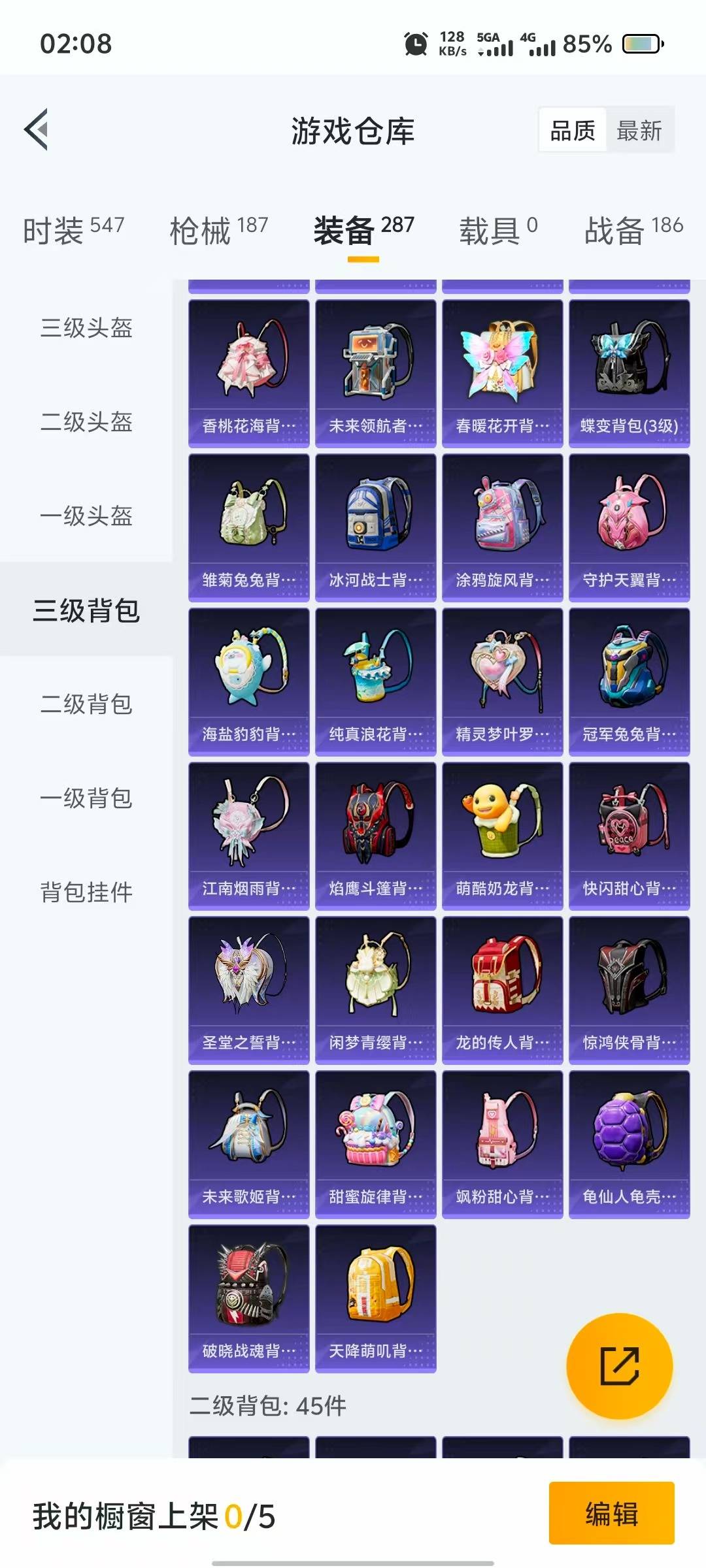View the 龟仙人龟壳 backpack
The image size is (706, 1568).
tap(629, 1145)
